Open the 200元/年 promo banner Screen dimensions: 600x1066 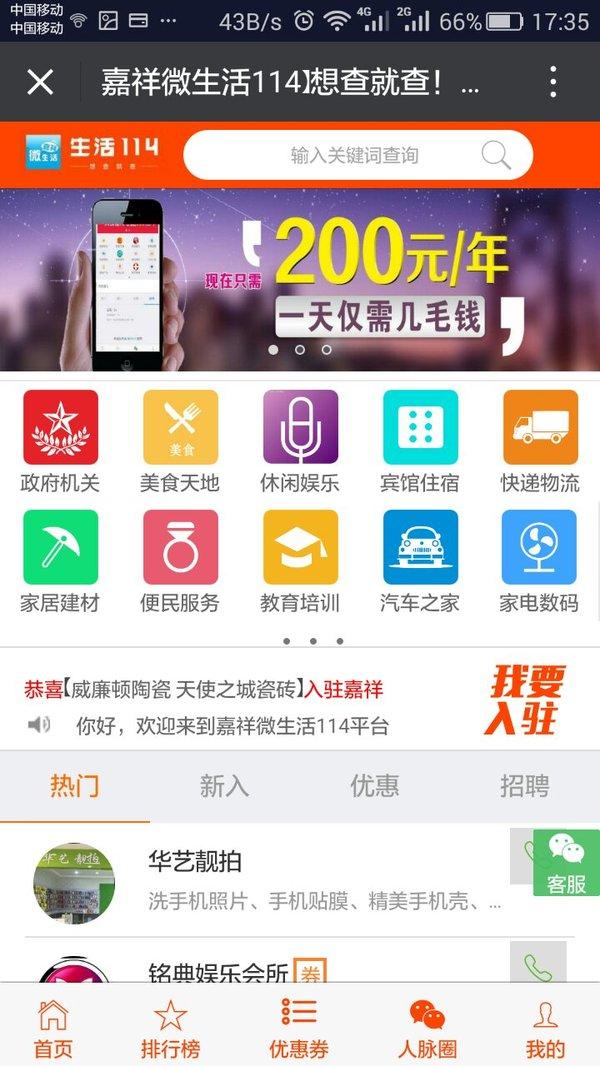pos(300,280)
